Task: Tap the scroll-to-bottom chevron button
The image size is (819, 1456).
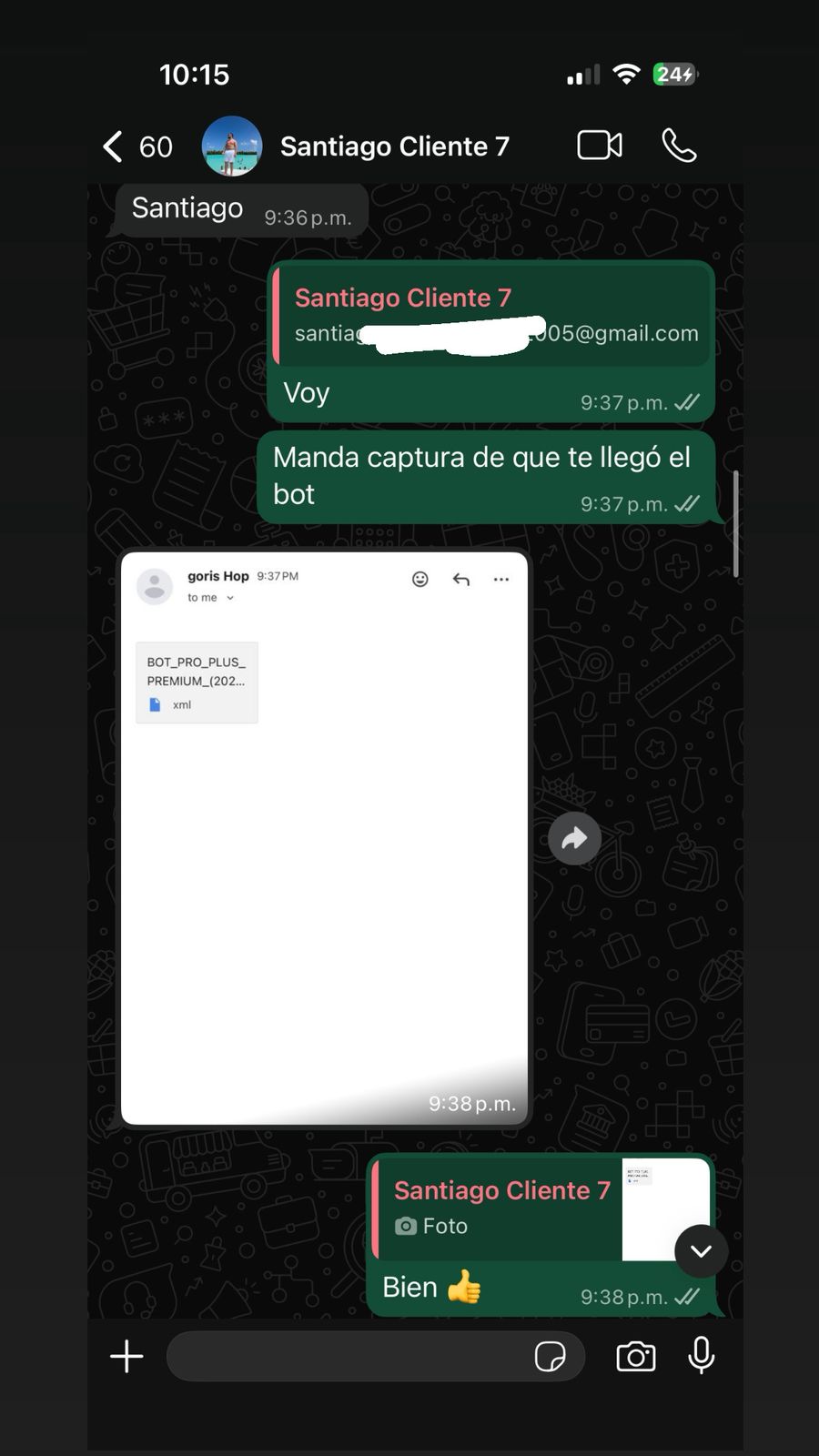Action: pyautogui.click(x=701, y=1251)
